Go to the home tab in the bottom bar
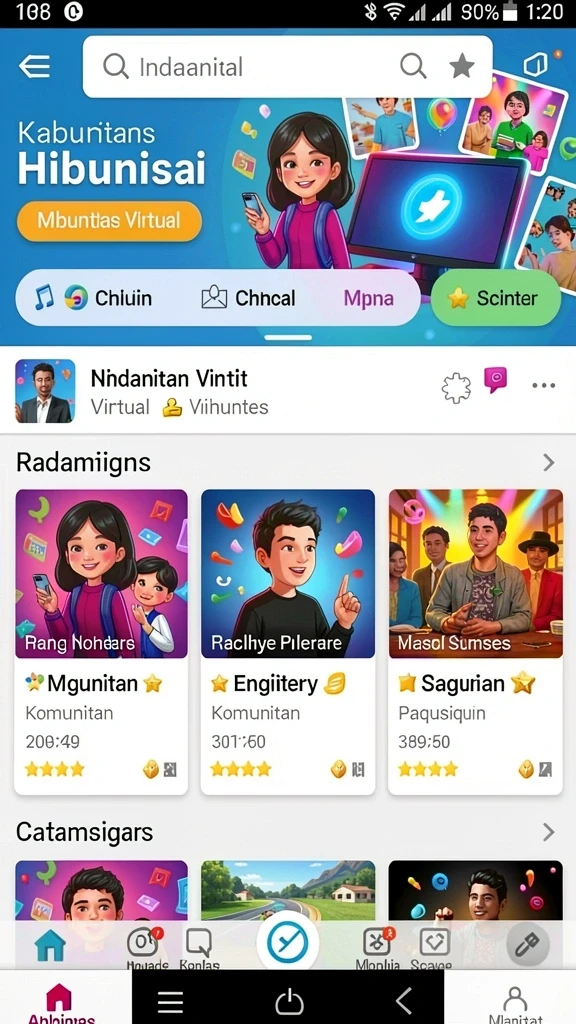The width and height of the screenshot is (576, 1024). 50,944
